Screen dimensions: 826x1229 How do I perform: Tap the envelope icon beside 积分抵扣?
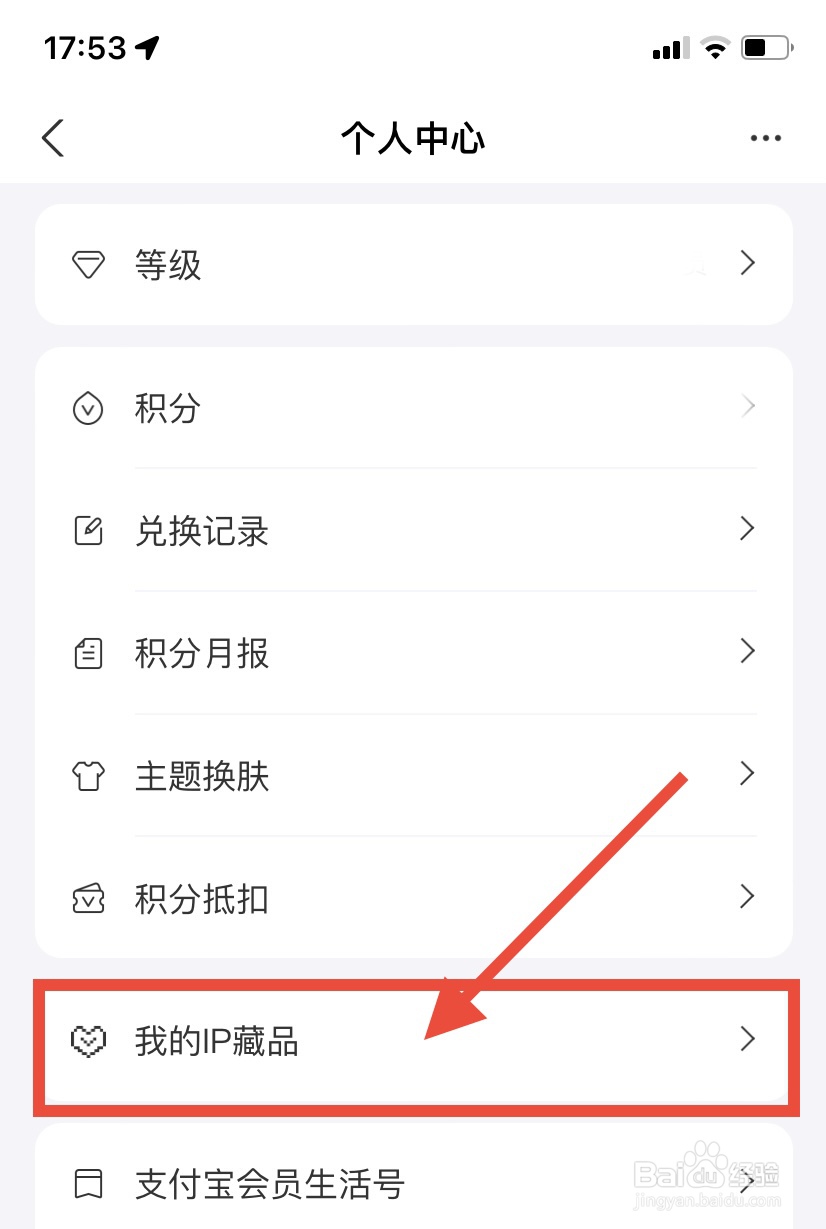tap(89, 898)
